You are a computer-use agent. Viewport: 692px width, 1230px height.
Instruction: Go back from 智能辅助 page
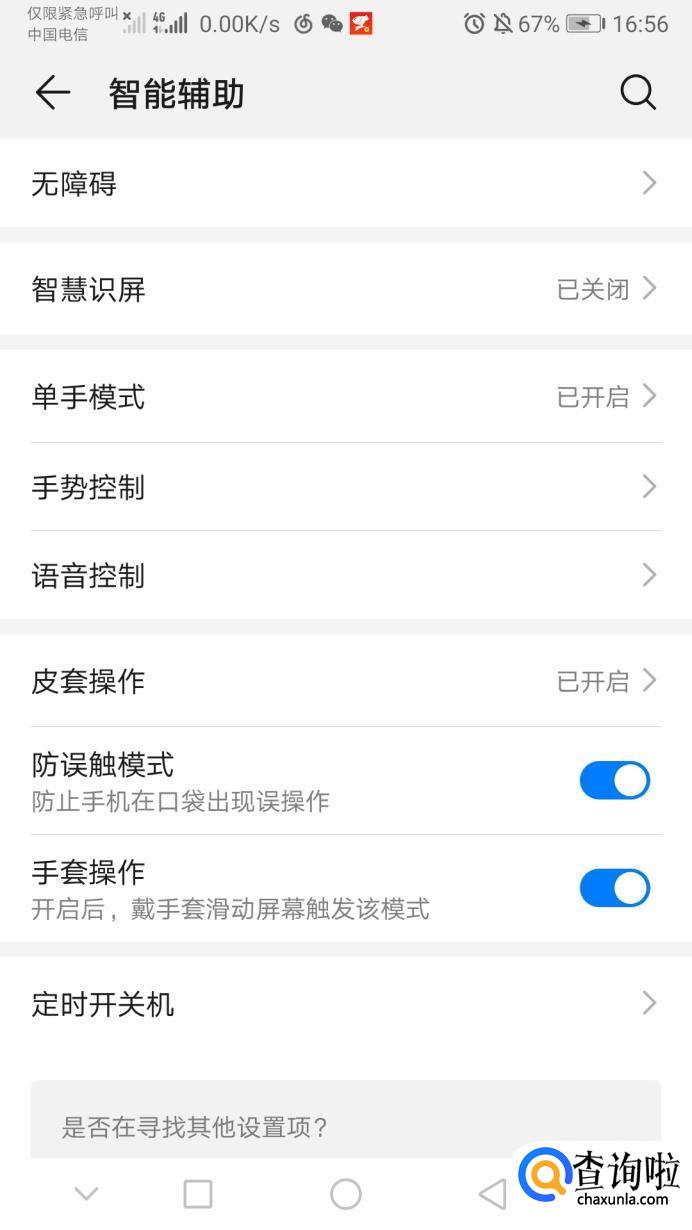pos(52,93)
